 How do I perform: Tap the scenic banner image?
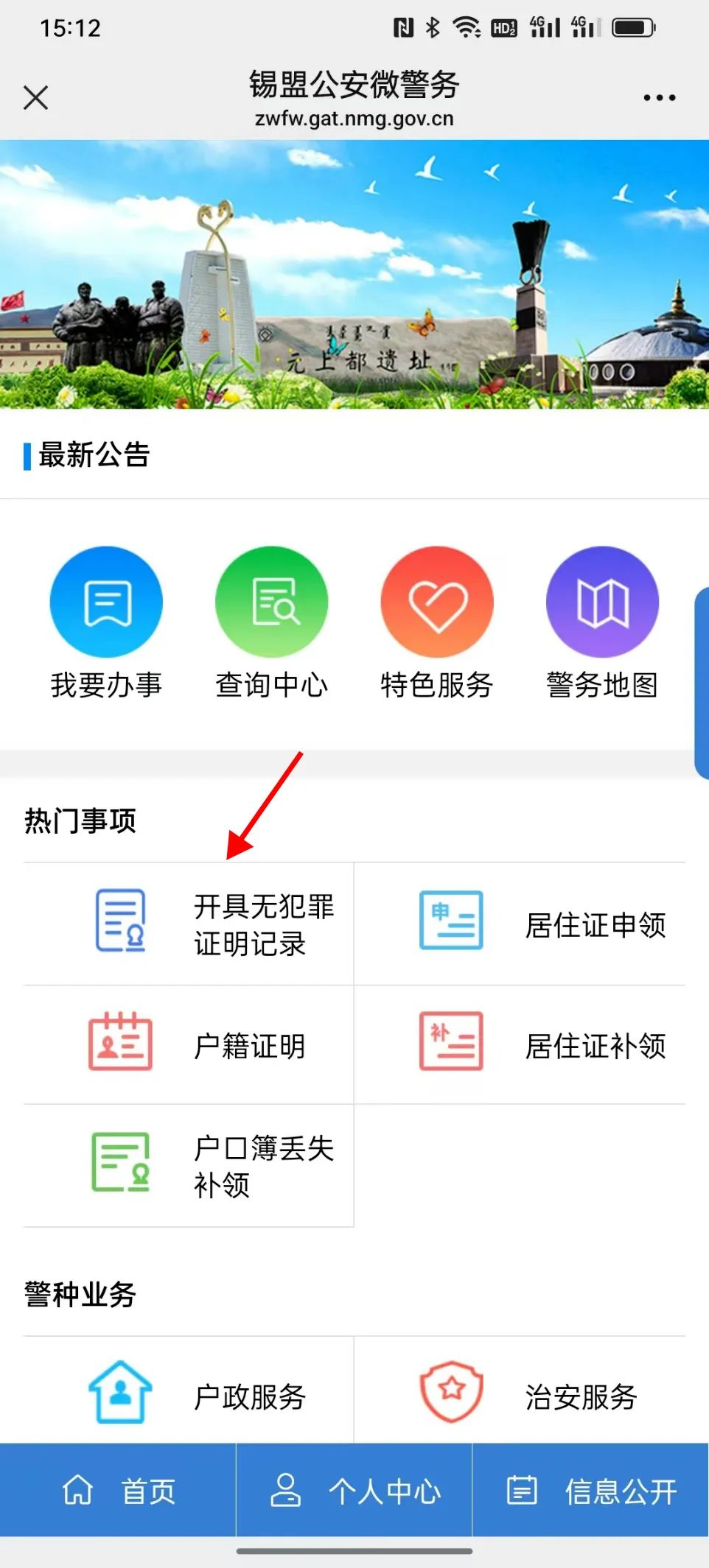tap(354, 274)
